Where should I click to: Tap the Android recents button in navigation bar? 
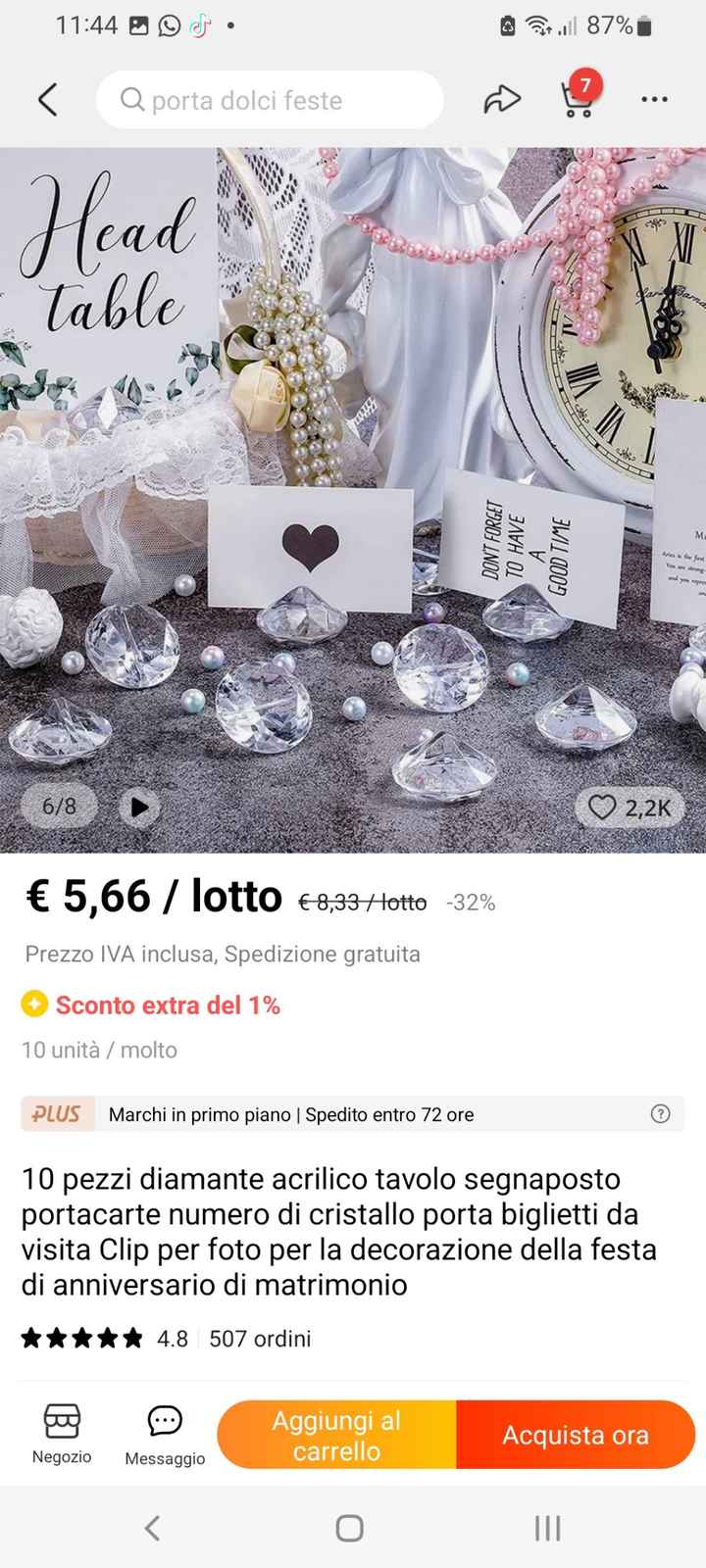[546, 1527]
